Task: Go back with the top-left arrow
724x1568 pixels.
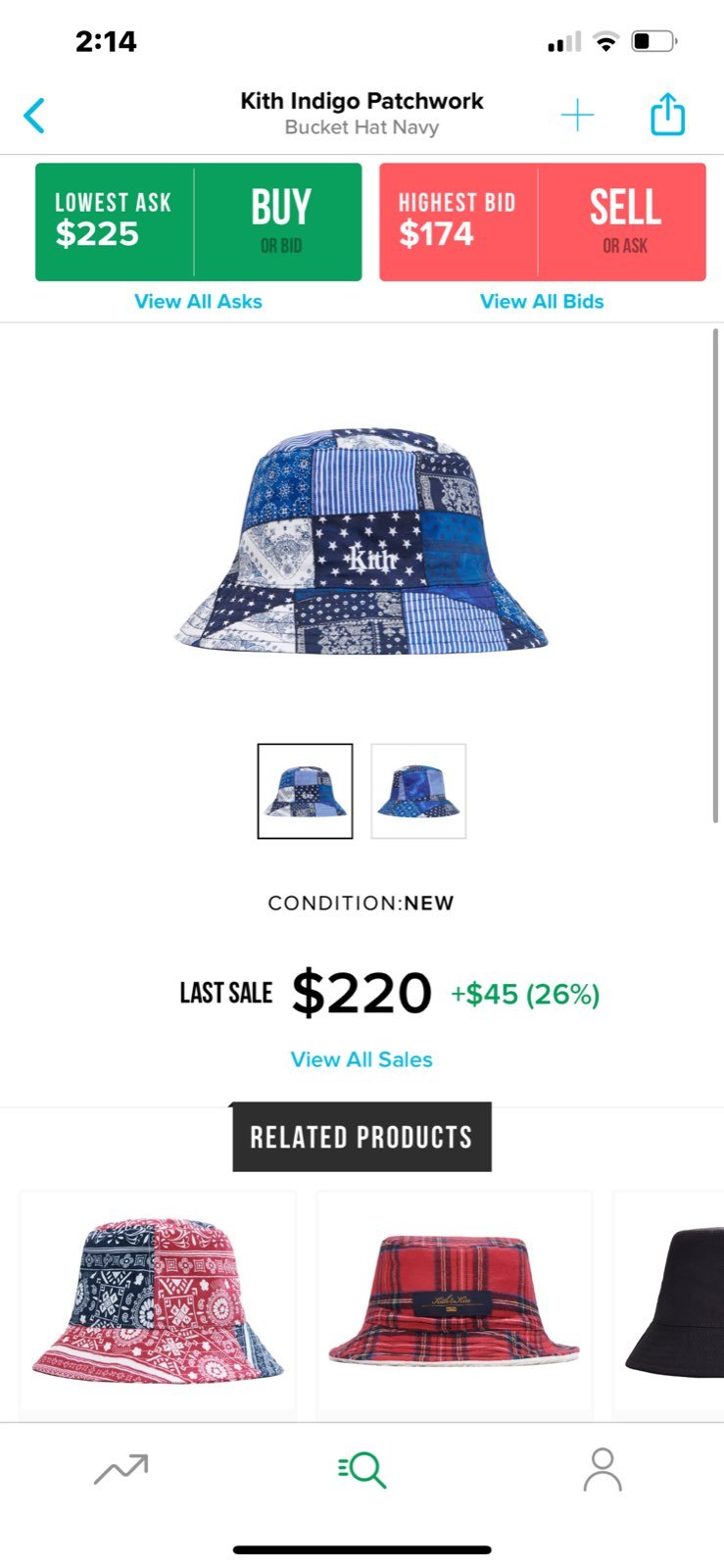Action: (x=34, y=116)
